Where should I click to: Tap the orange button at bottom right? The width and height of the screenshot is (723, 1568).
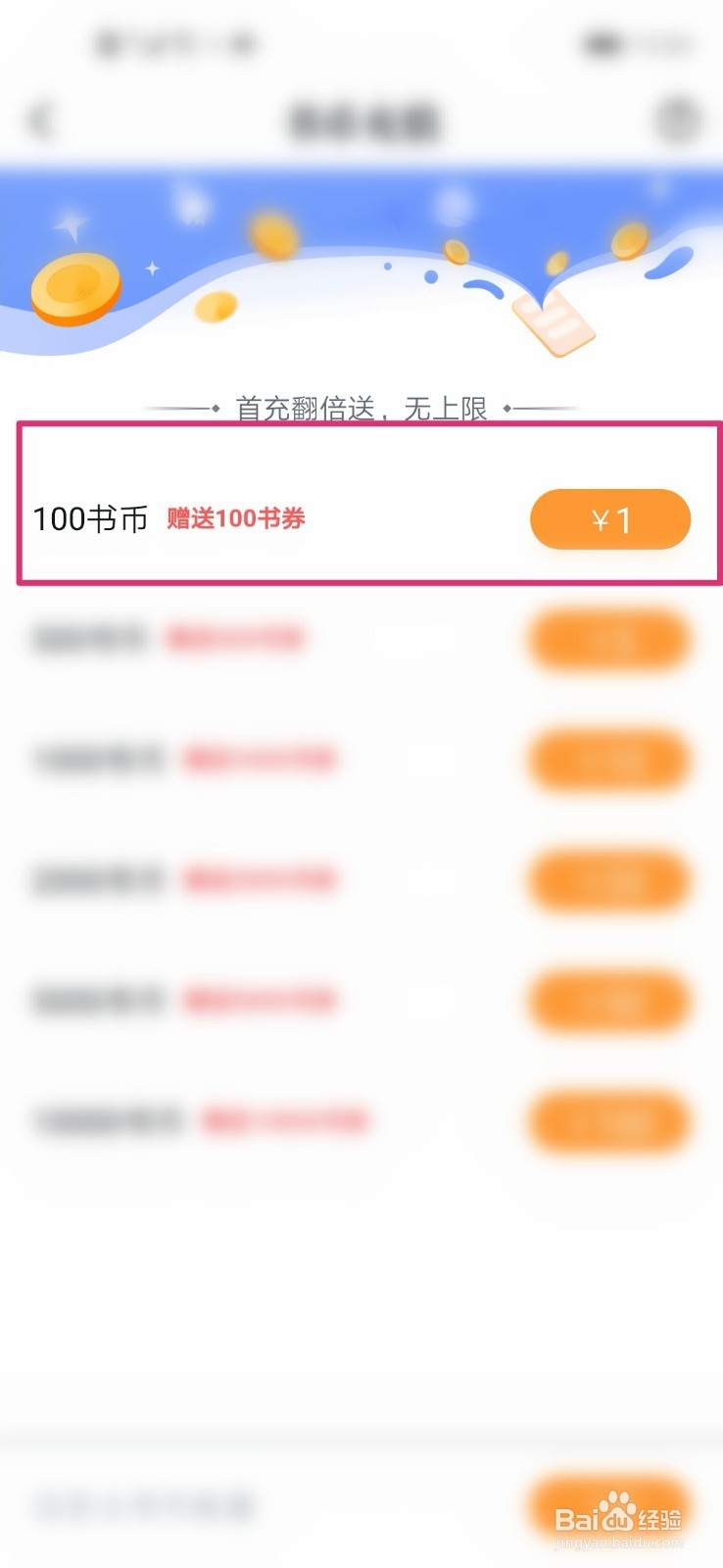pos(609,1505)
